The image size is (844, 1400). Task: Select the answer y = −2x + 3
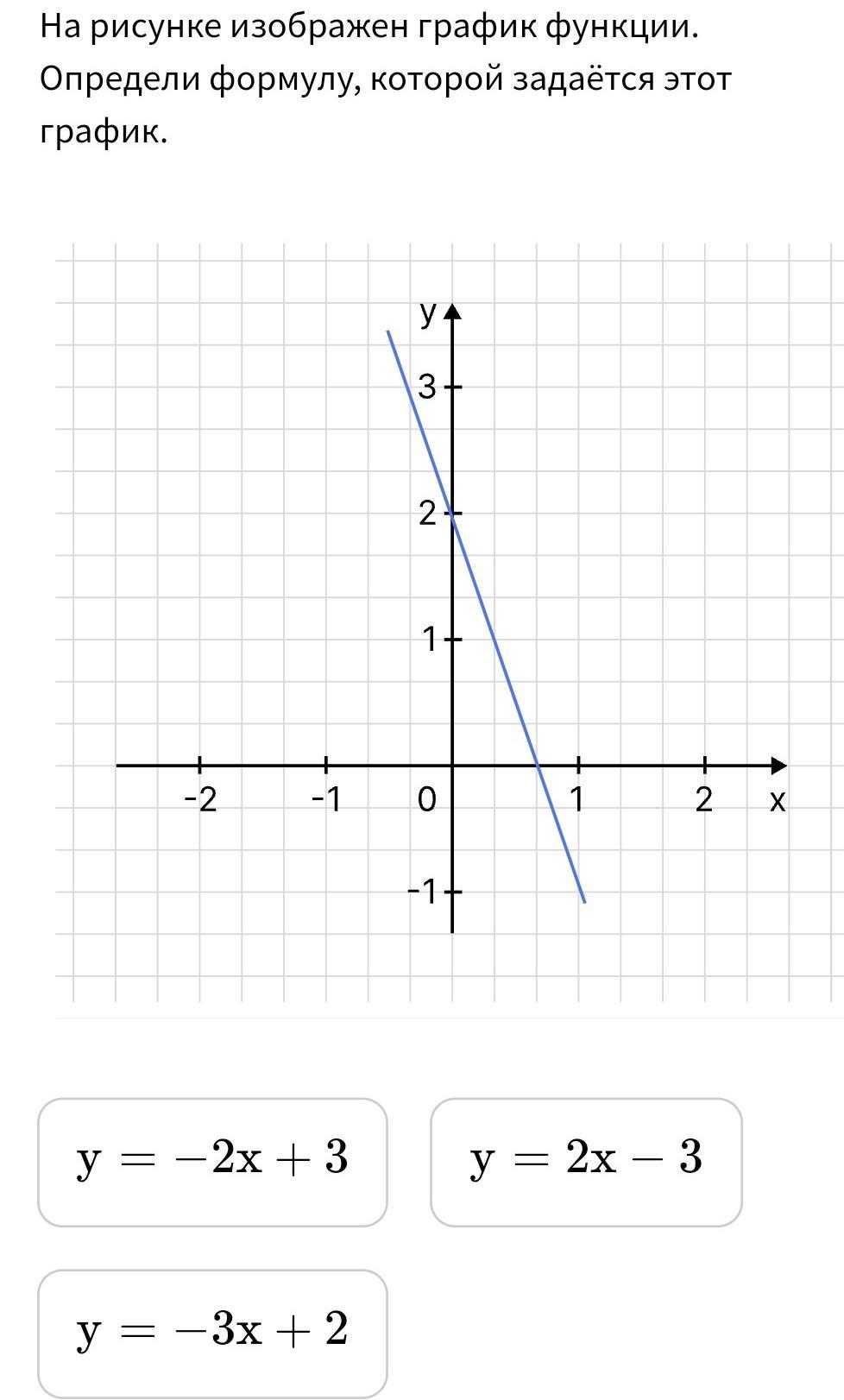tap(212, 1161)
